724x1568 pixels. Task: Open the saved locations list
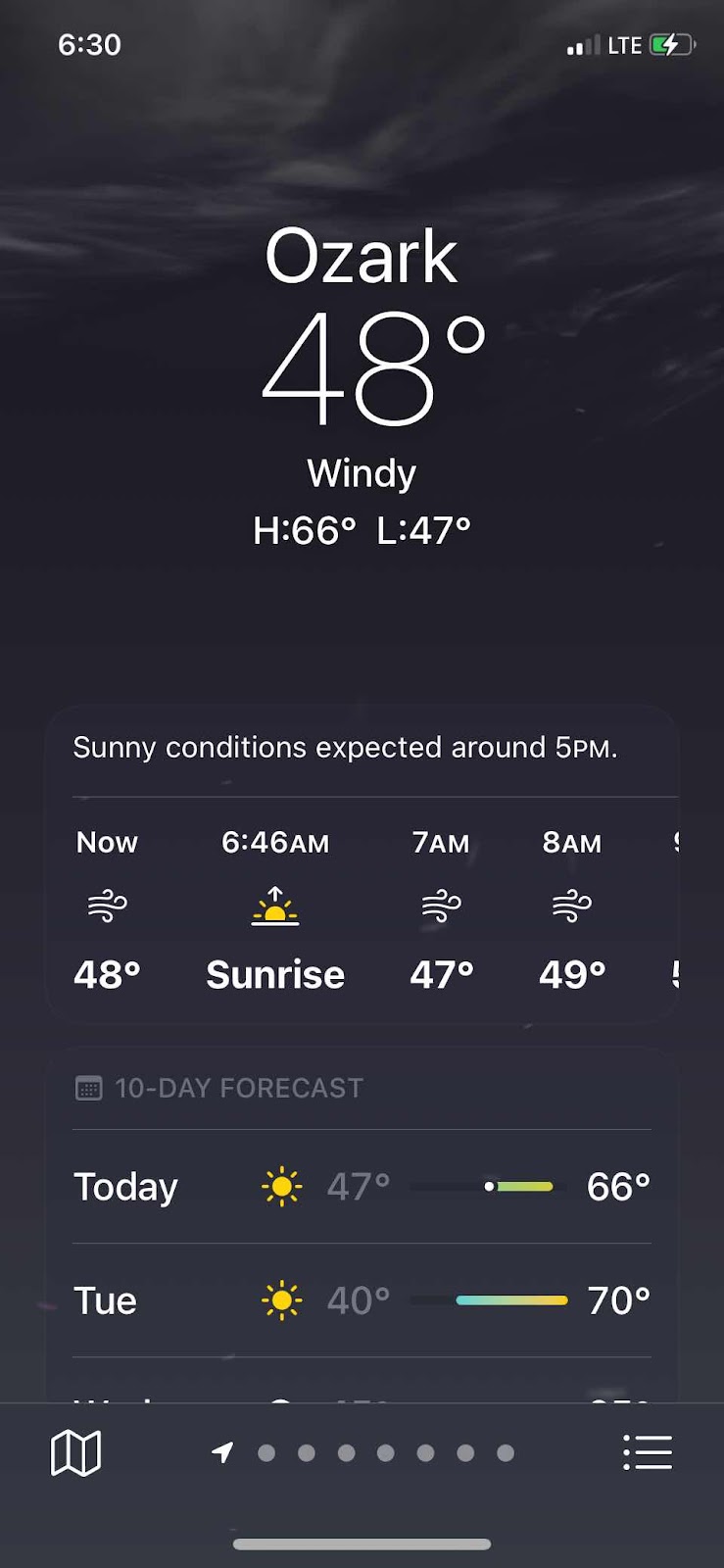[x=648, y=1452]
